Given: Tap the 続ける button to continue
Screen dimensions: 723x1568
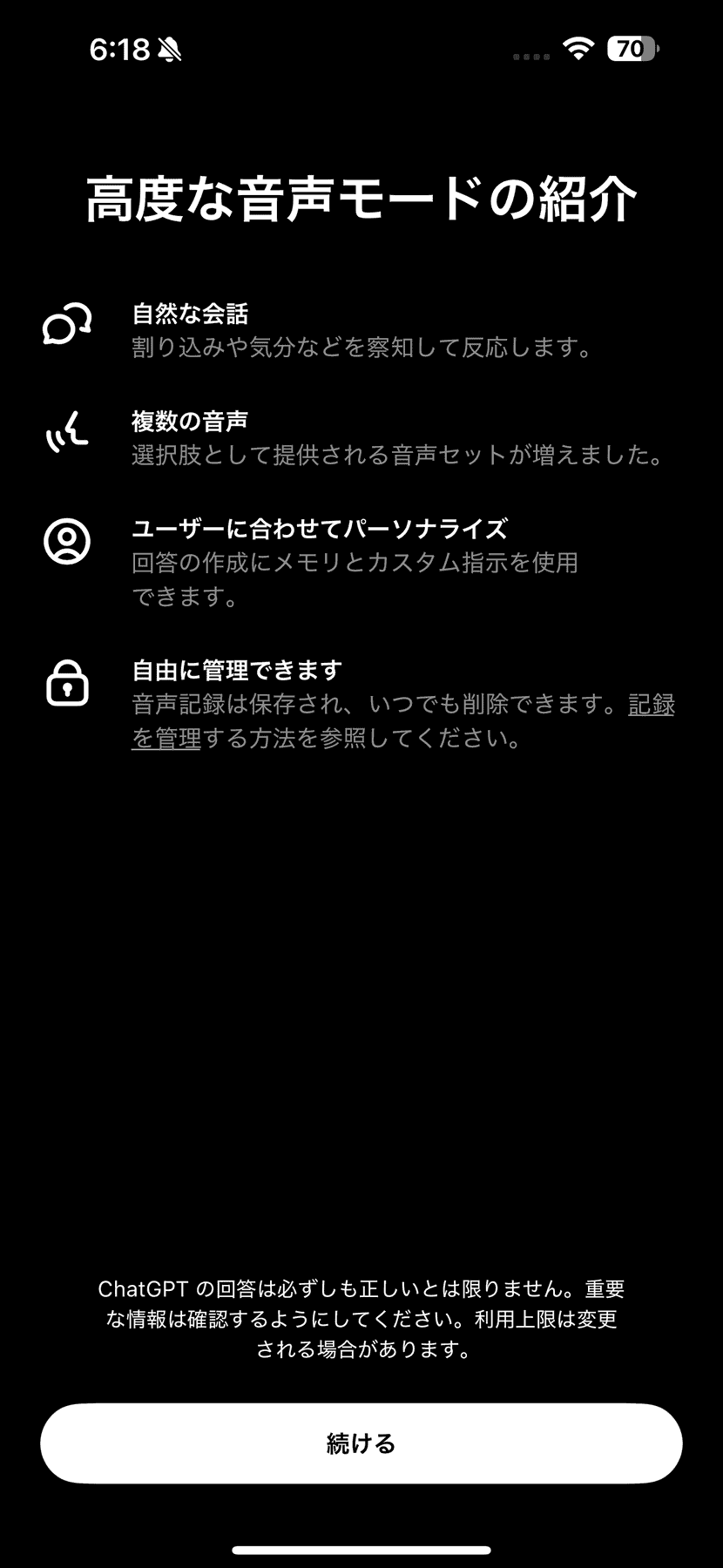Looking at the screenshot, I should point(361,1443).
